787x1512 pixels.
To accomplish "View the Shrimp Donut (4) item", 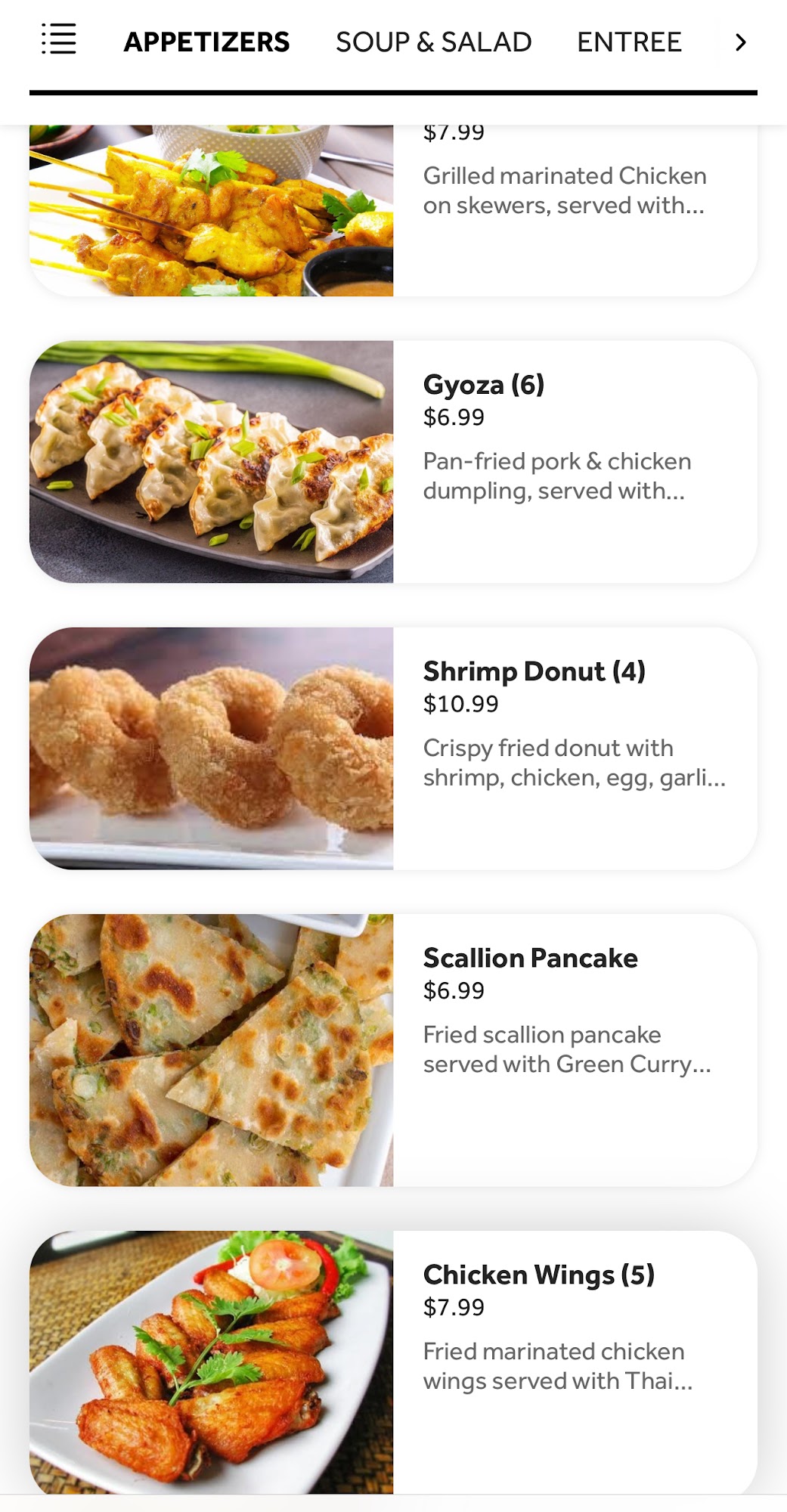I will tap(393, 748).
